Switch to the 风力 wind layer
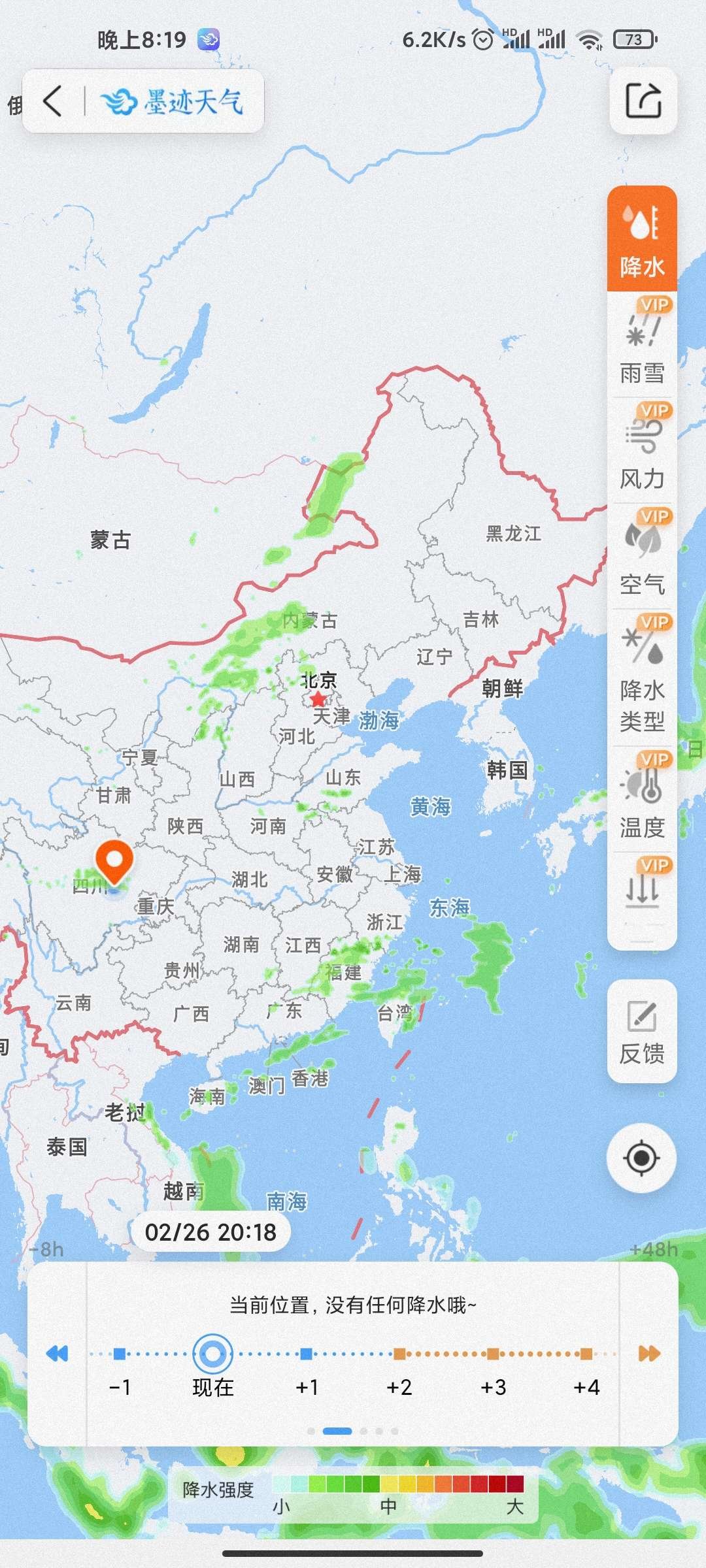Viewport: 706px width, 1568px height. point(642,451)
